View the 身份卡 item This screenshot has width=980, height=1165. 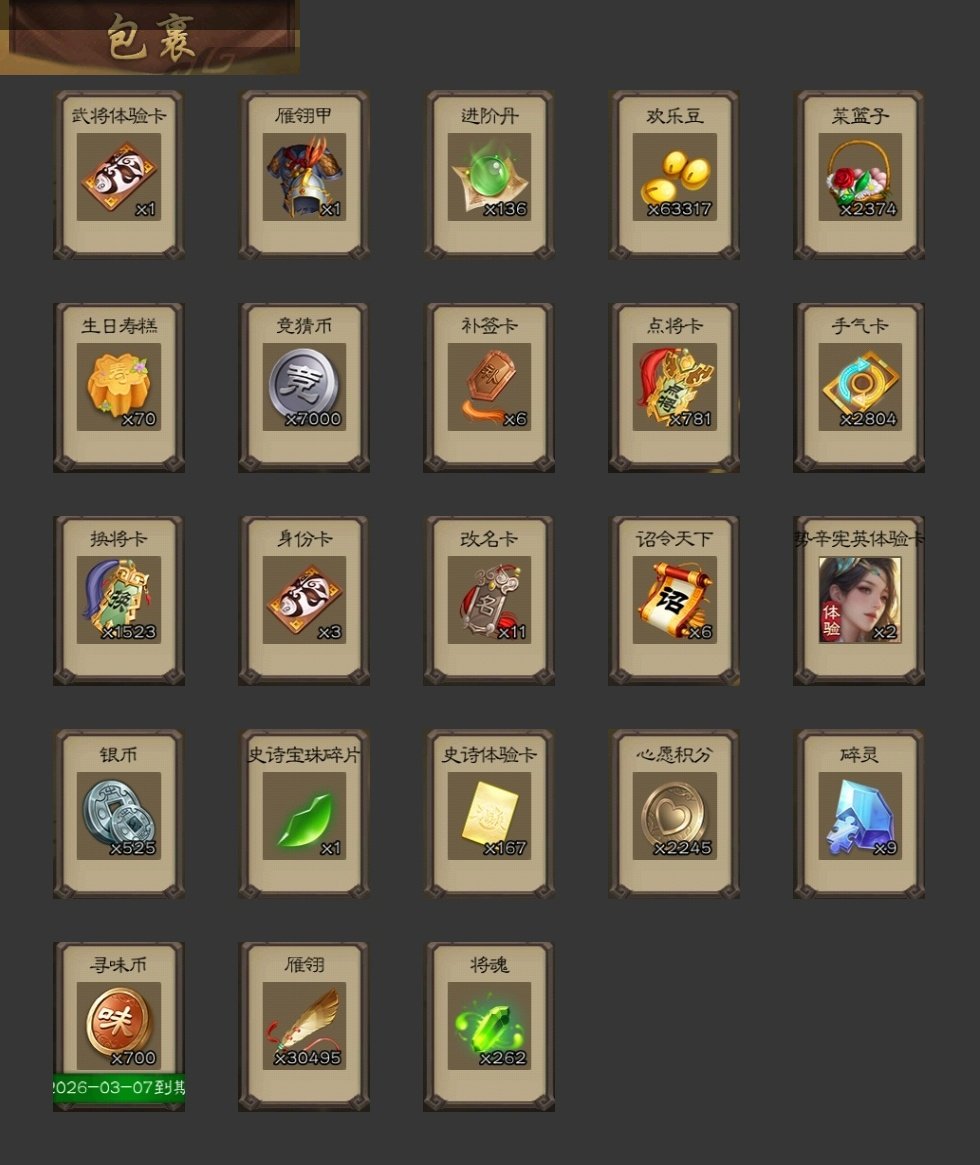304,600
